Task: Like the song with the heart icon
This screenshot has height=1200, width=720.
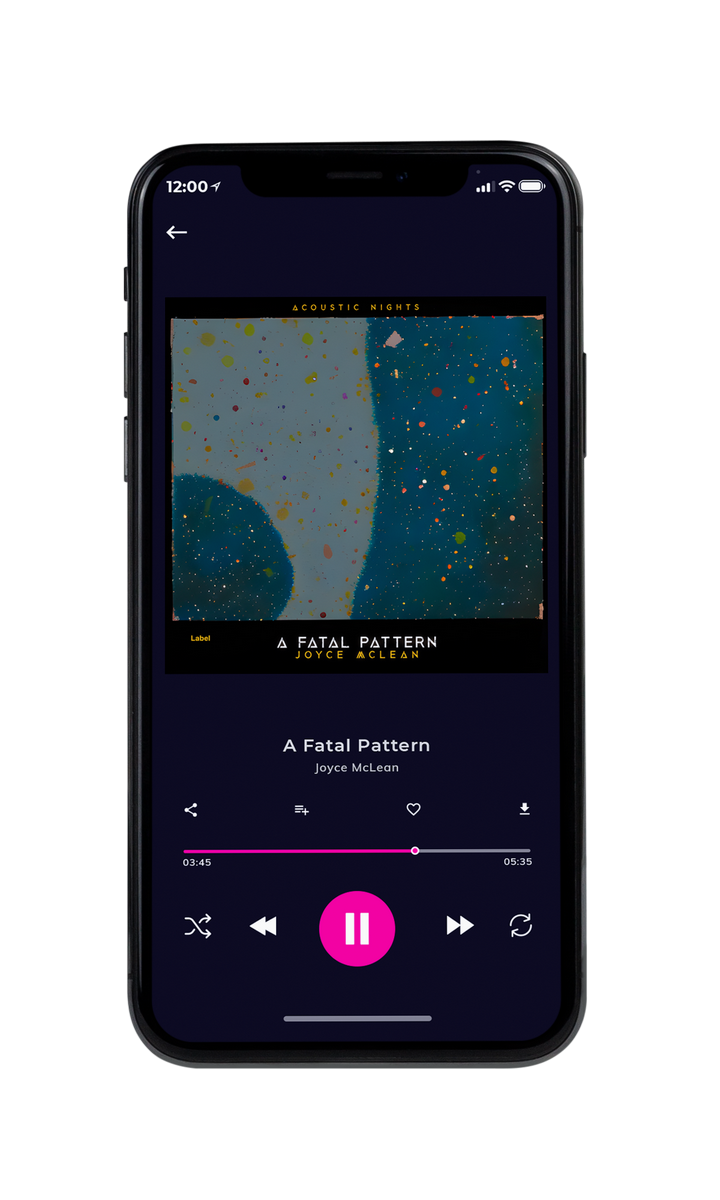Action: 413,809
